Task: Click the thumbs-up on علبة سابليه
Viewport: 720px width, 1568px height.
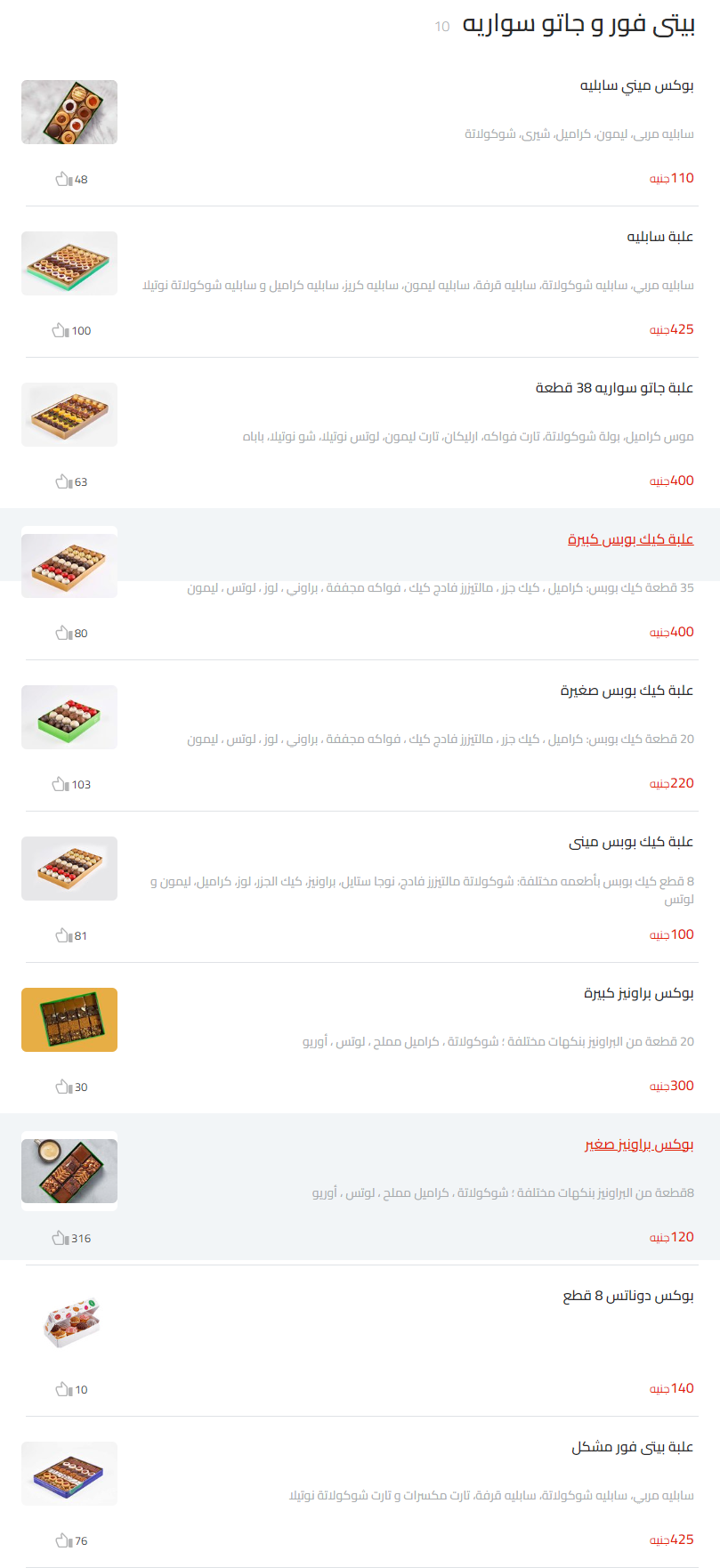Action: point(62,330)
